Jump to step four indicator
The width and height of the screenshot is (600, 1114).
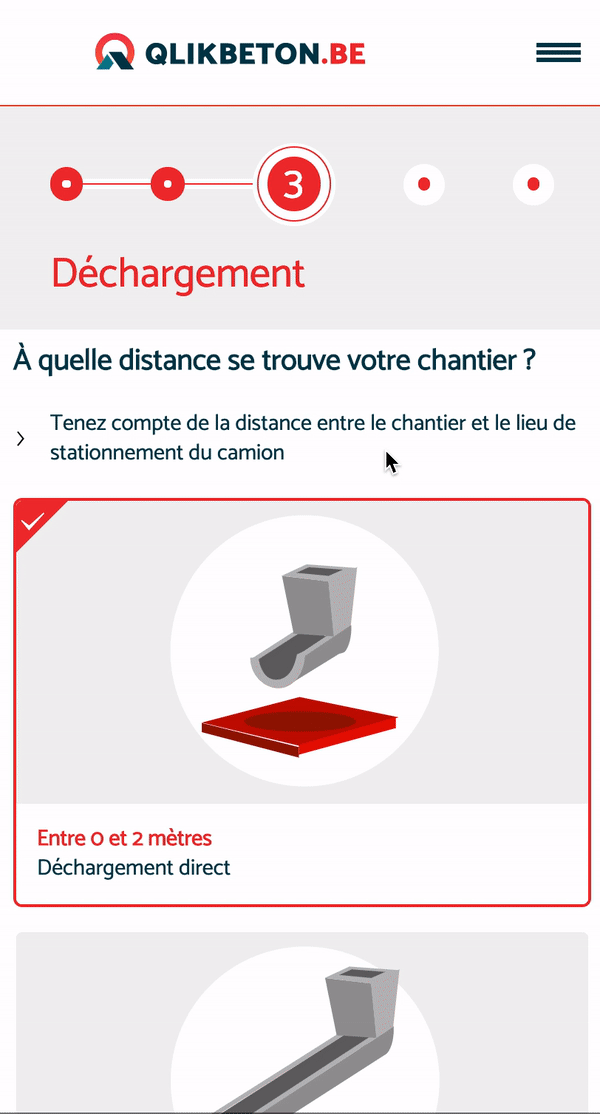(x=424, y=185)
